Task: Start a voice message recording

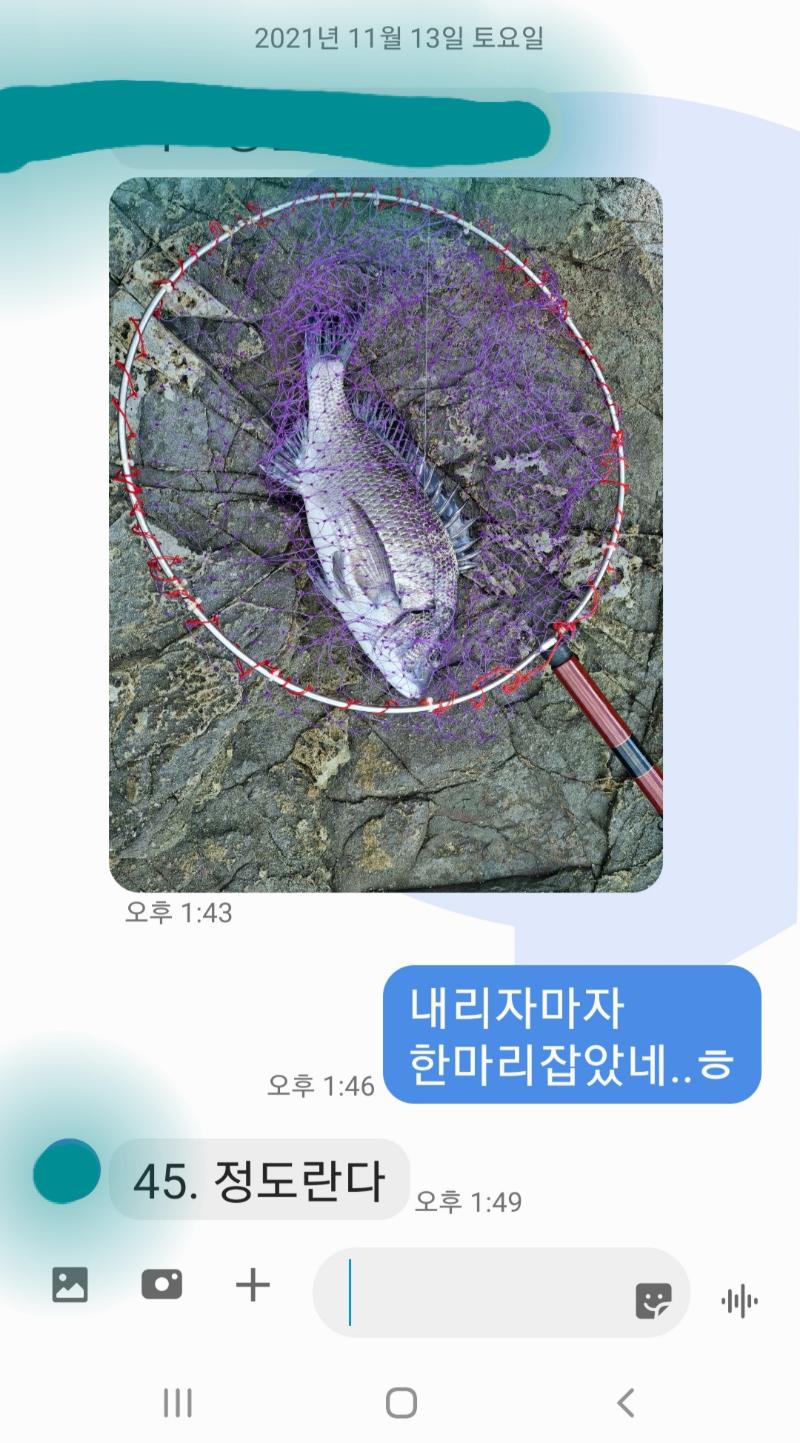Action: pos(739,1300)
